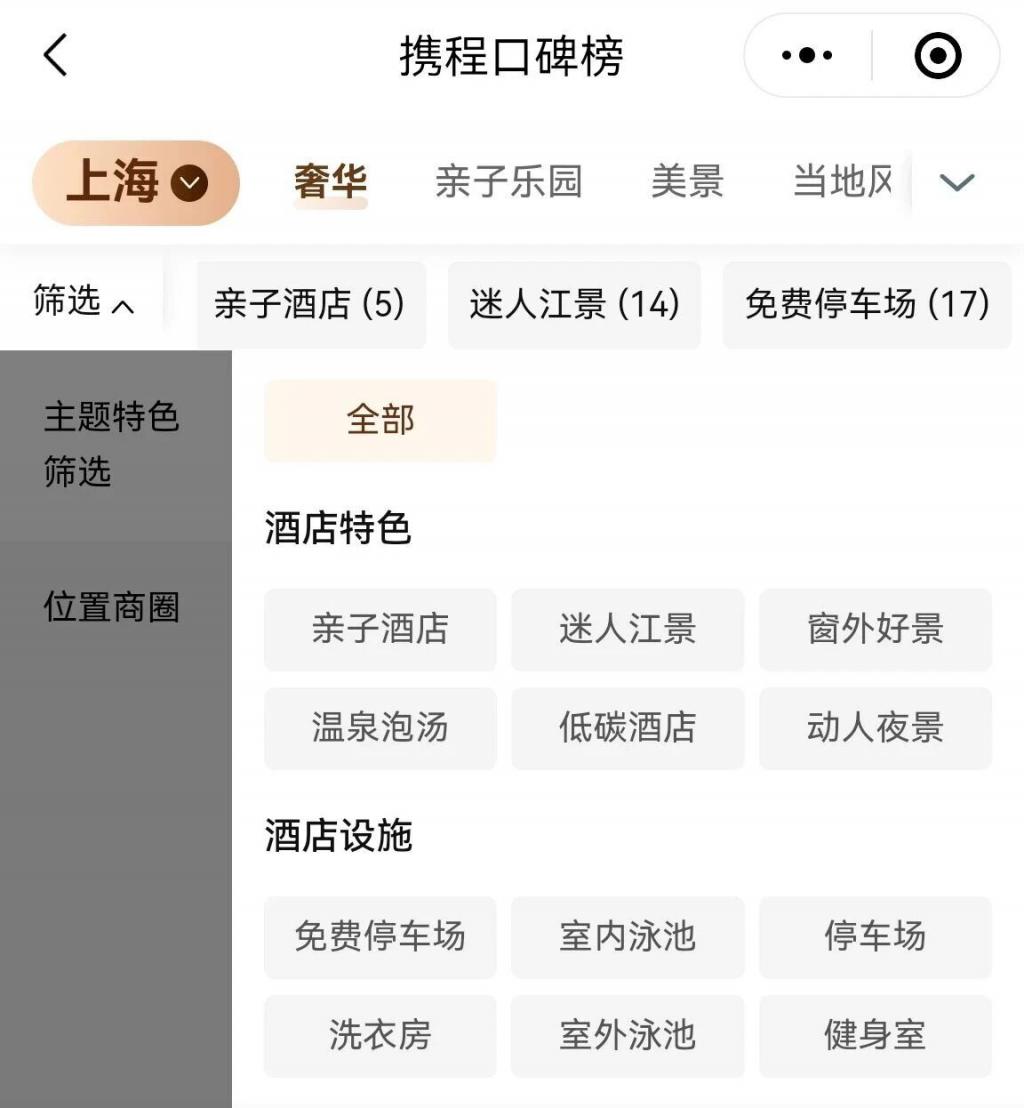Tap the dropdown arrow inside the 上海 chip
The image size is (1024, 1108).
190,183
